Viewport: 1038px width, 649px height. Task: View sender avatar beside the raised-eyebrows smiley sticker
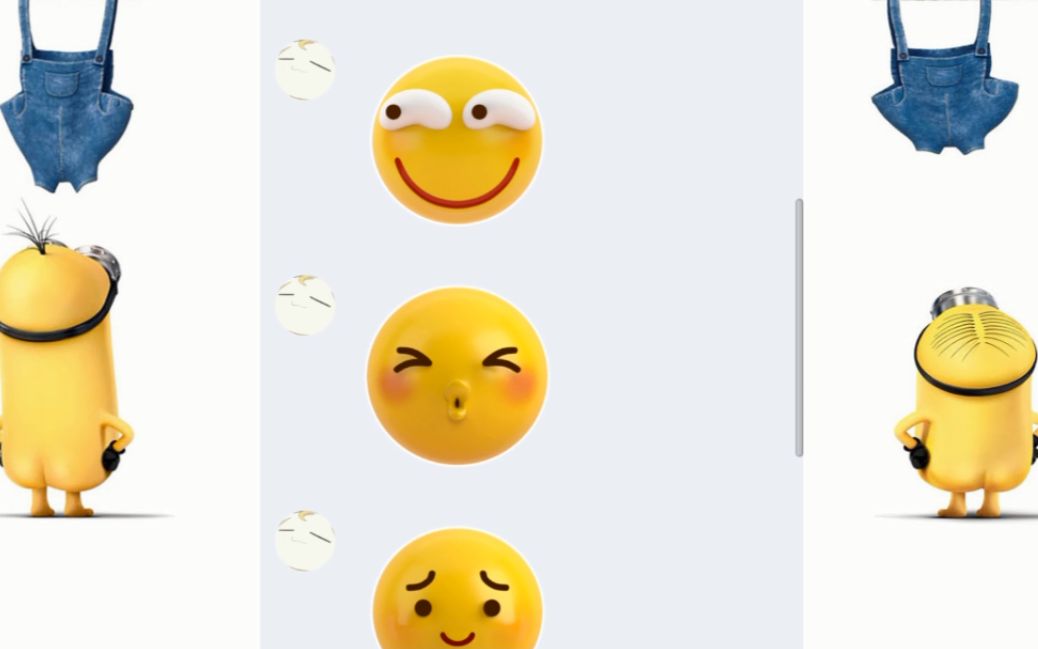(x=305, y=70)
